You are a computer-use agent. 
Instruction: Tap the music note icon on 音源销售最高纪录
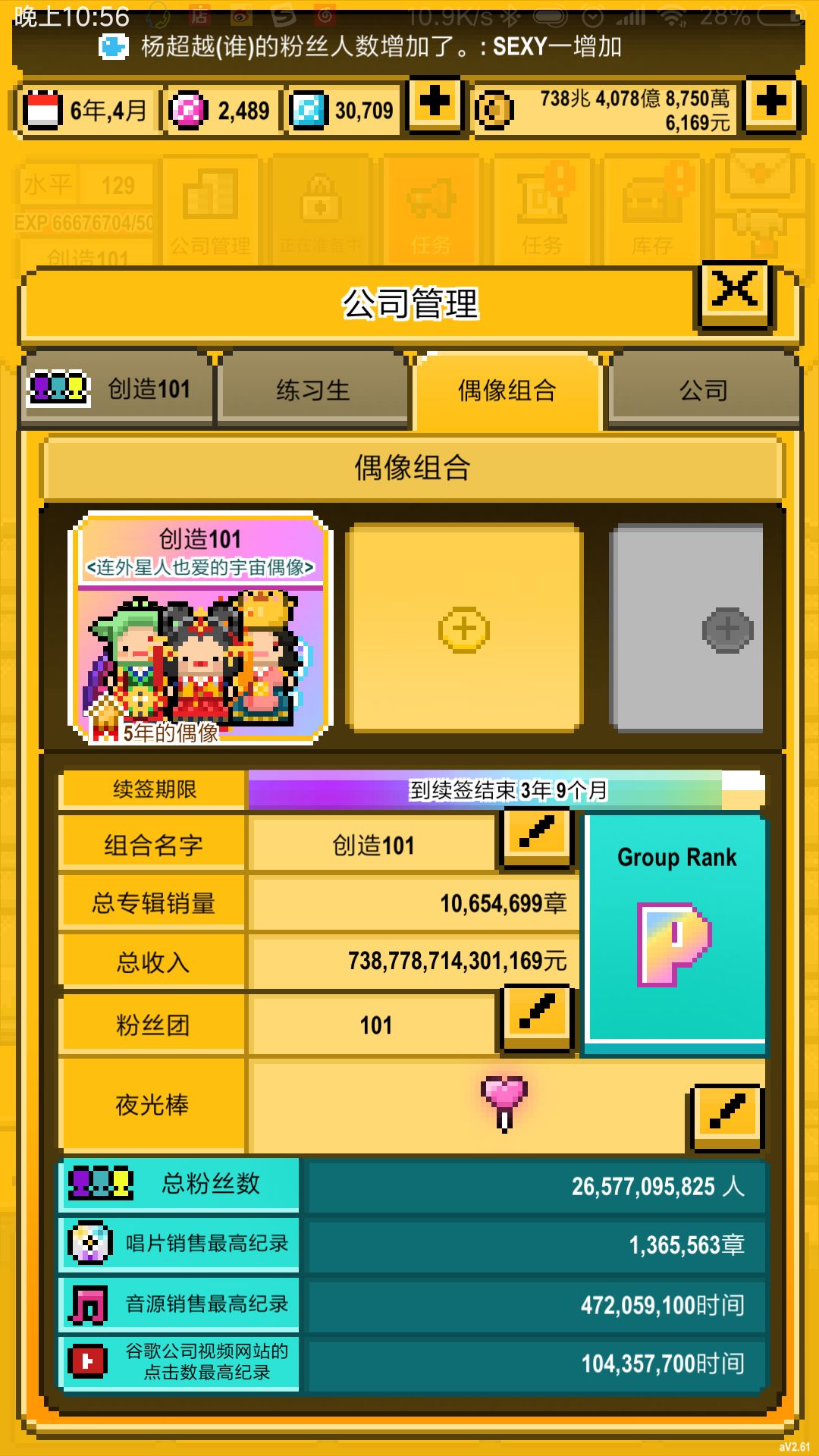pyautogui.click(x=91, y=1303)
